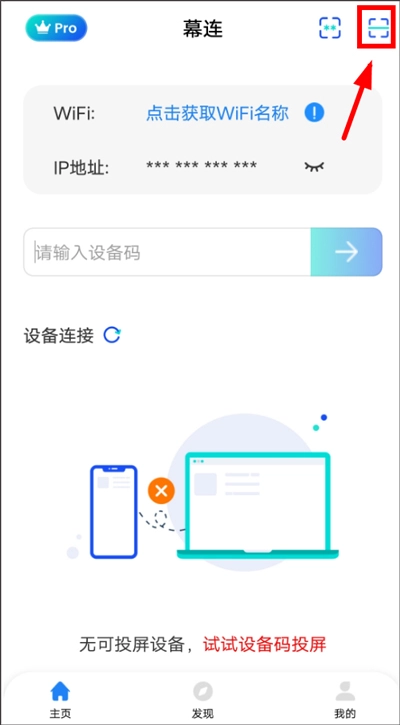400x725 pixels.
Task: Switch to the 发现 tab
Action: (203, 699)
